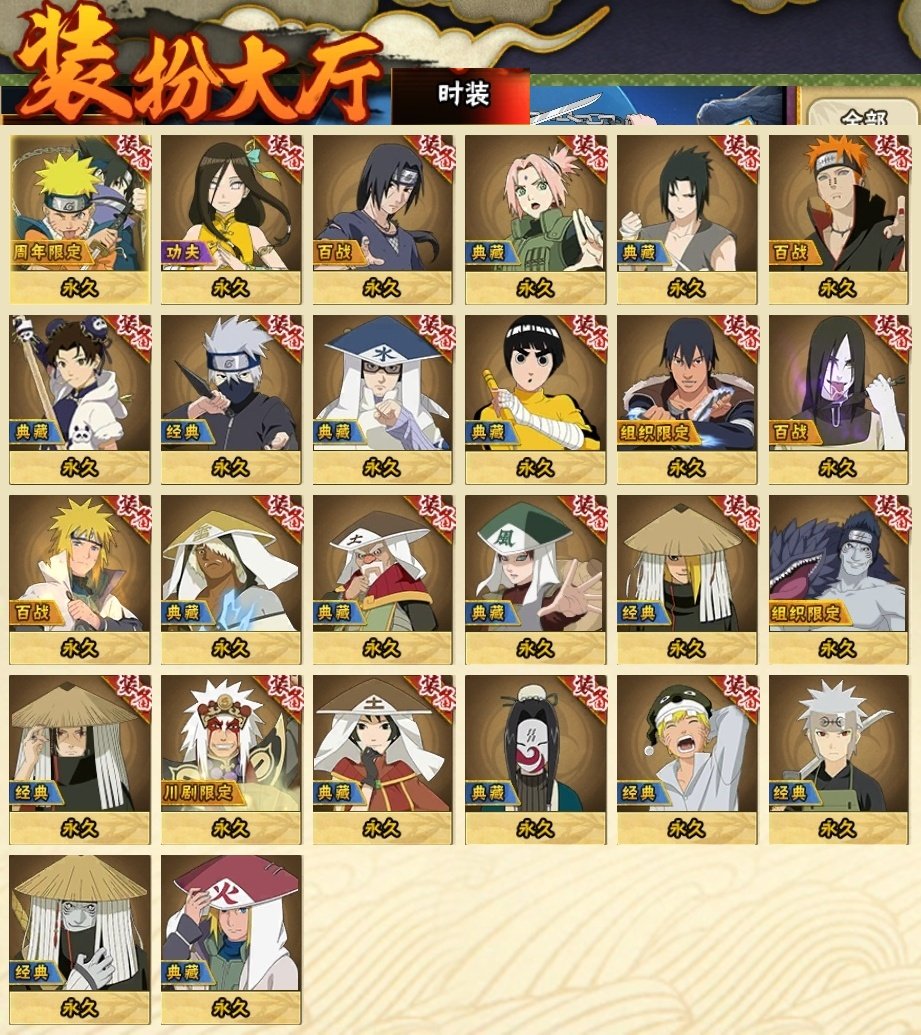
Task: Choose the Kisame shark 组织限定 costume
Action: [839, 570]
